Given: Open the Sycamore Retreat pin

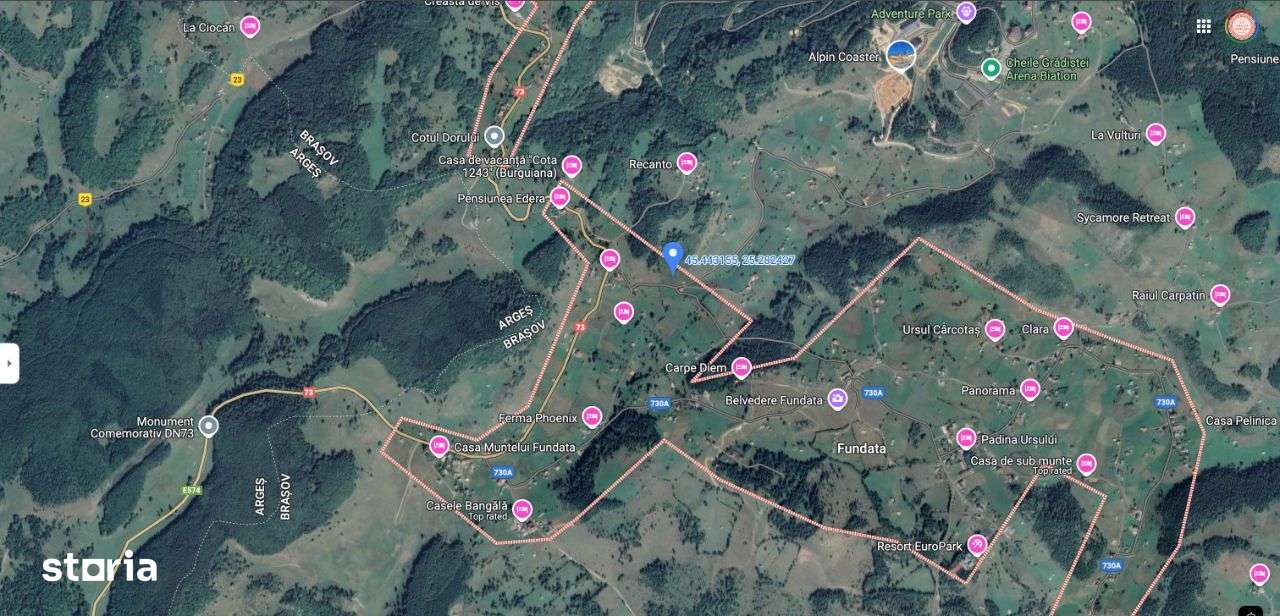Looking at the screenshot, I should [x=1185, y=216].
